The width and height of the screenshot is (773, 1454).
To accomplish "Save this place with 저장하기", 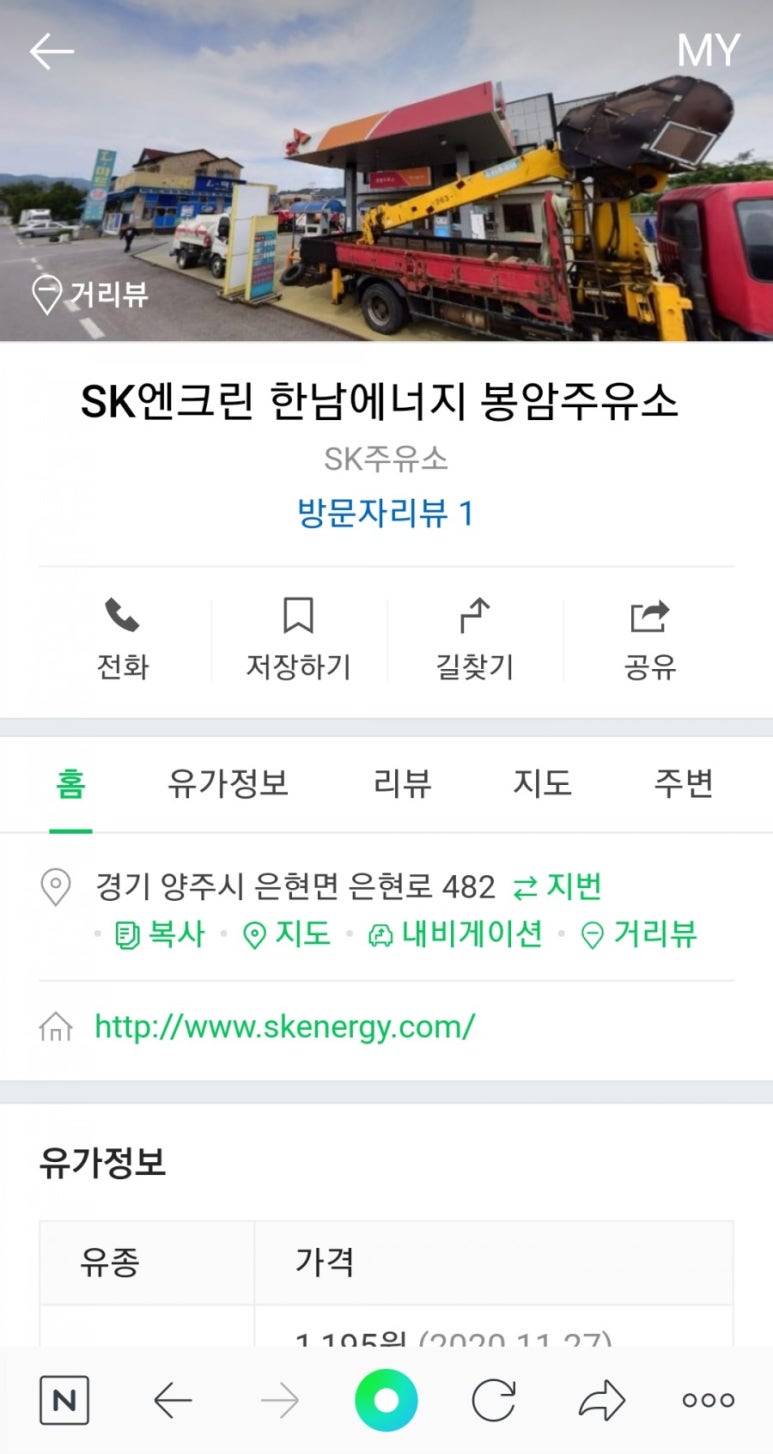I will [298, 640].
